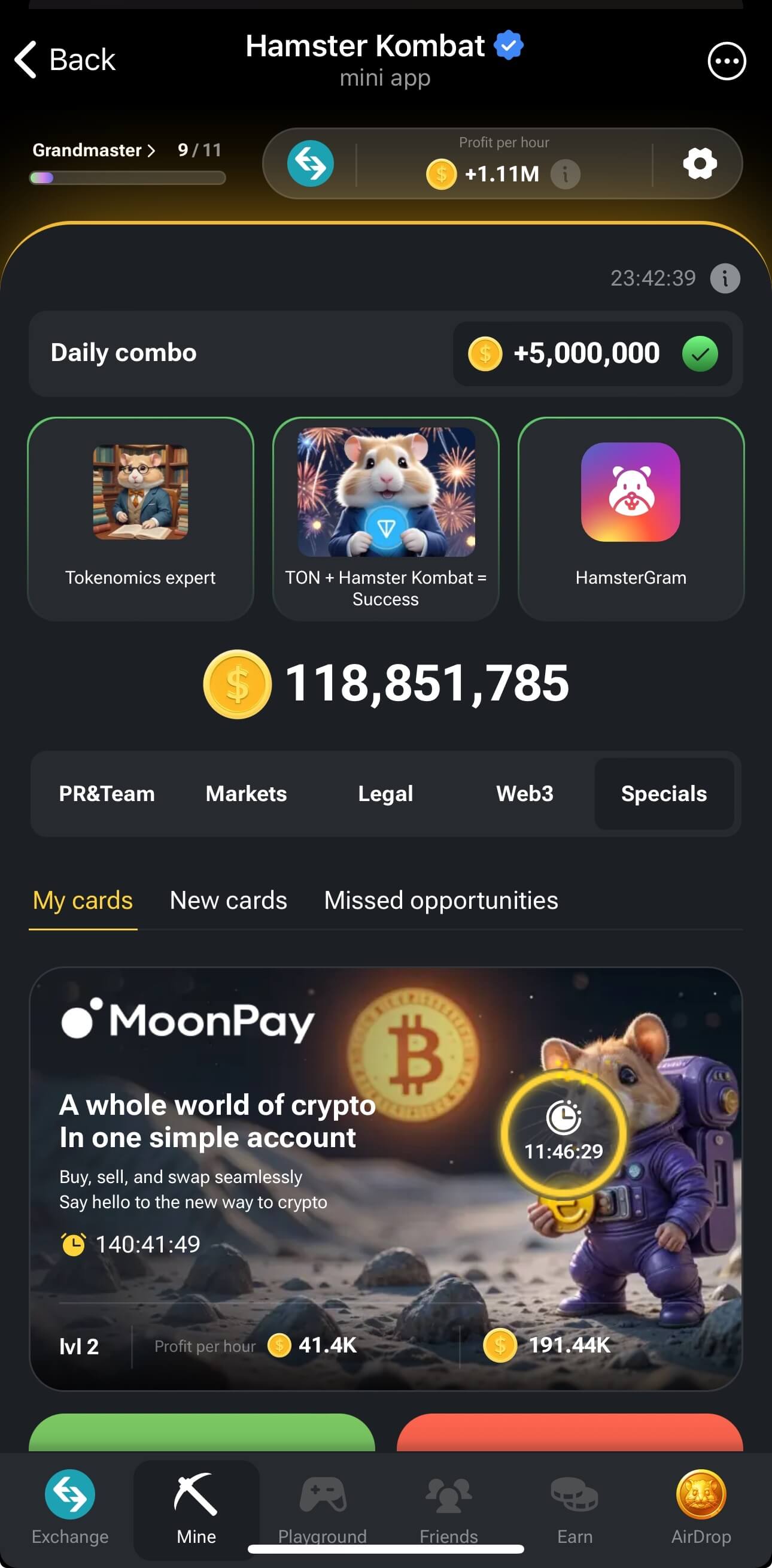This screenshot has width=772, height=1568.
Task: Open the Tokenomics expert combo card
Action: click(x=141, y=518)
